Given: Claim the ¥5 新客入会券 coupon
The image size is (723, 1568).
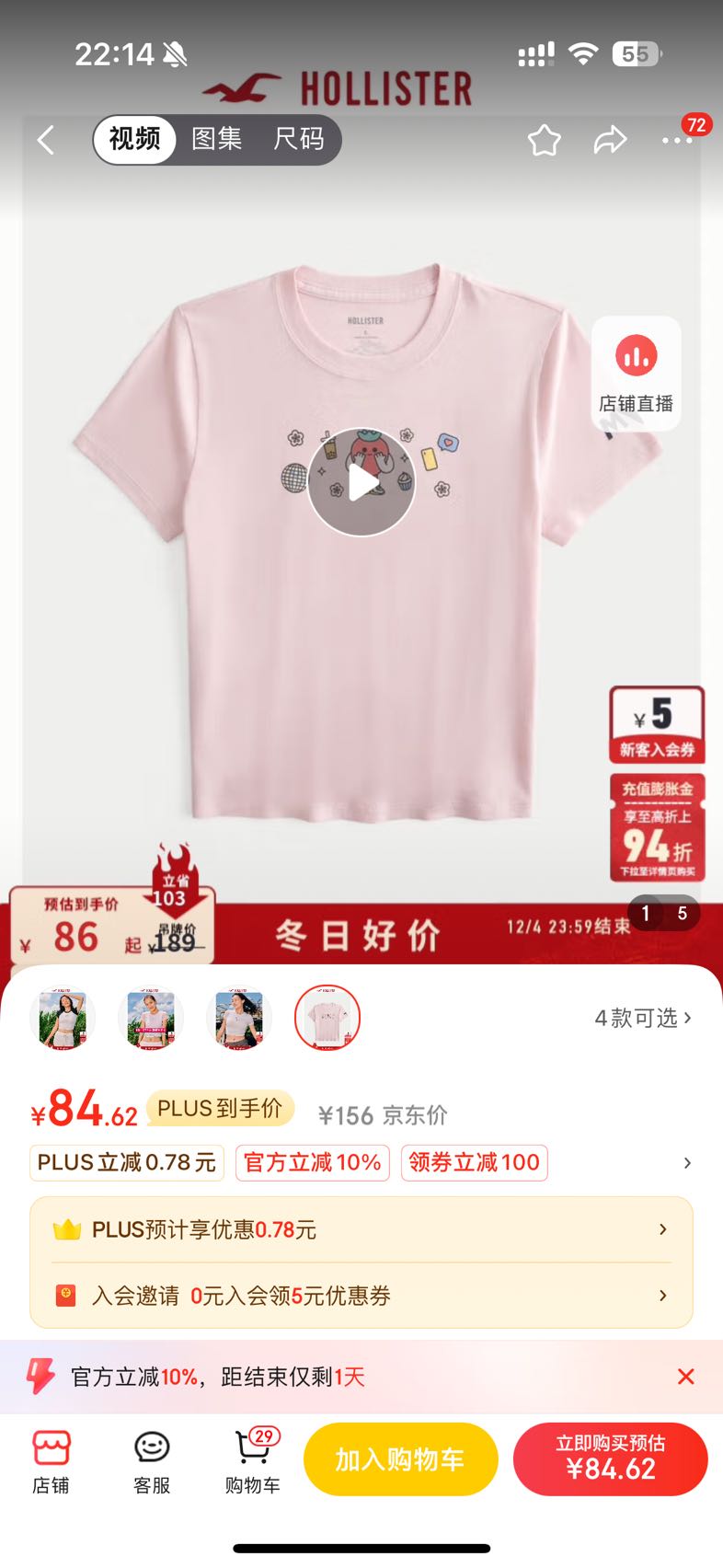Looking at the screenshot, I should 657,725.
